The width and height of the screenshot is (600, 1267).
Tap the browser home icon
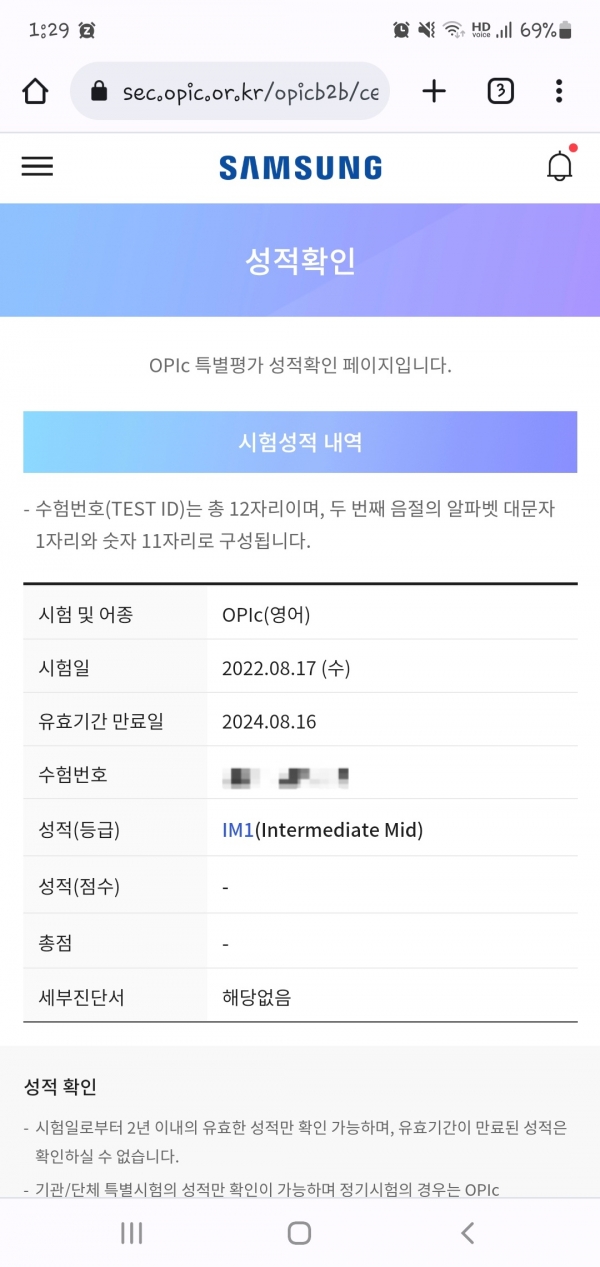pos(35,92)
